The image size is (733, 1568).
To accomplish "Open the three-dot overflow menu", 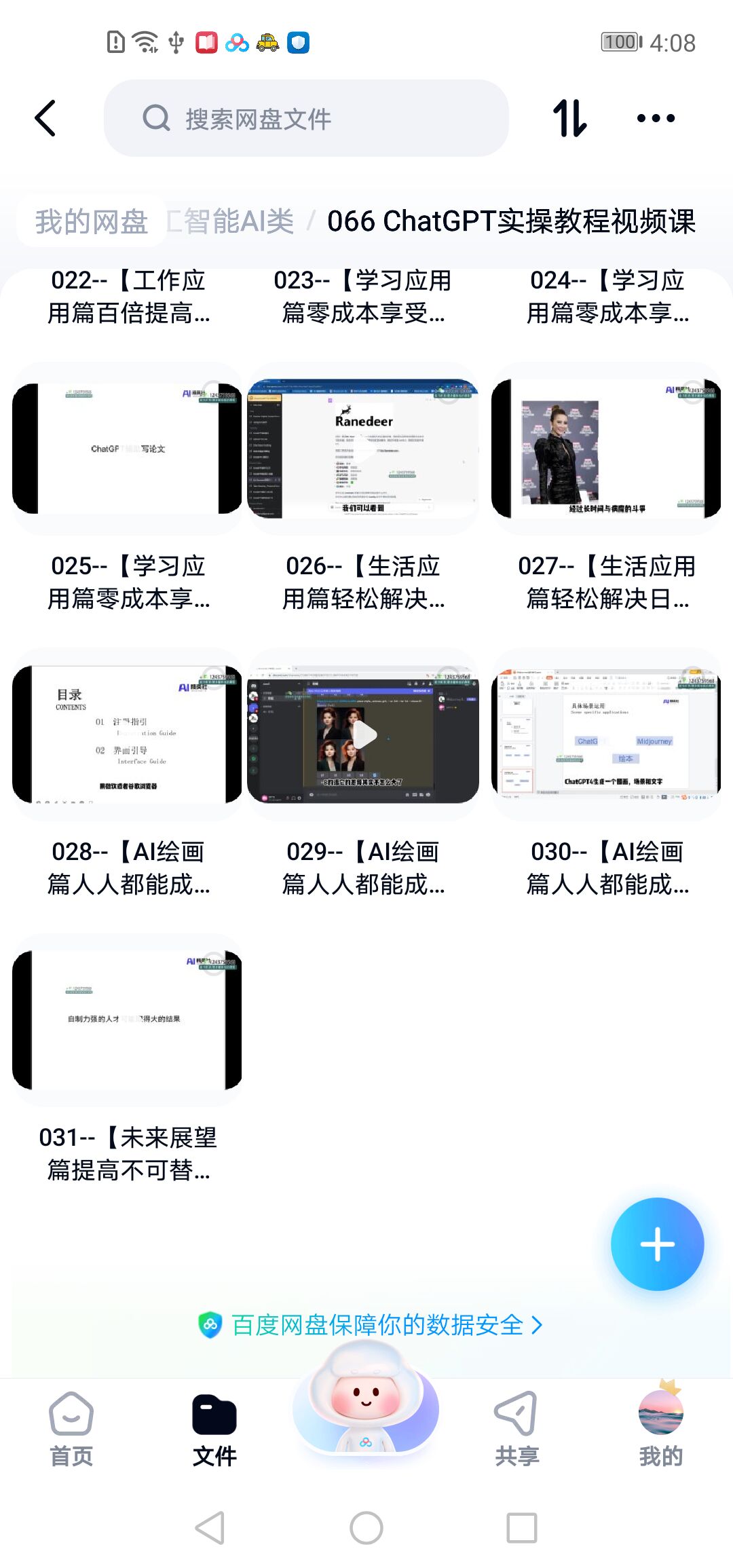I will 656,118.
